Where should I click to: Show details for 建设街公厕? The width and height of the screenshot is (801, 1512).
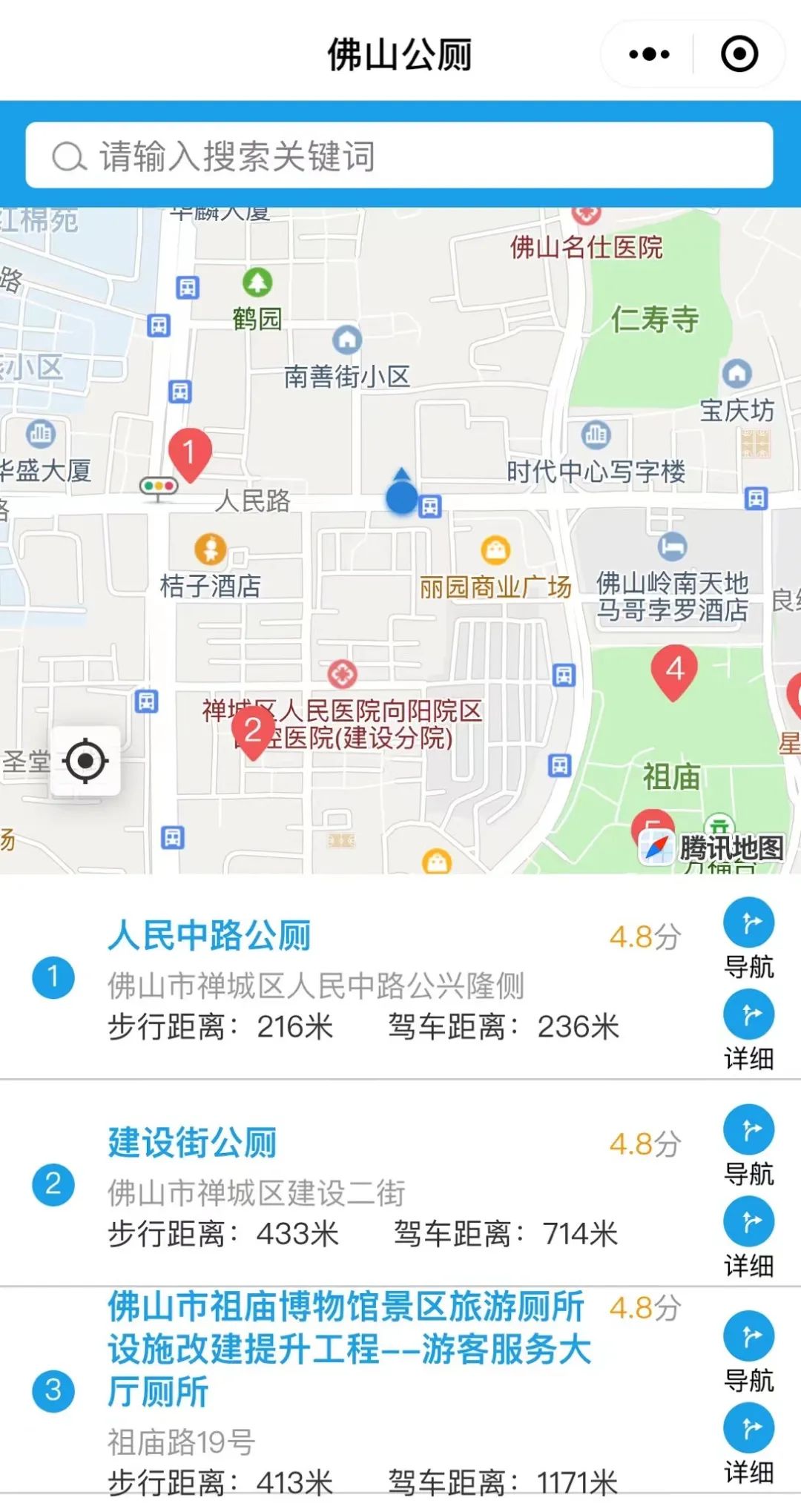pyautogui.click(x=748, y=1222)
